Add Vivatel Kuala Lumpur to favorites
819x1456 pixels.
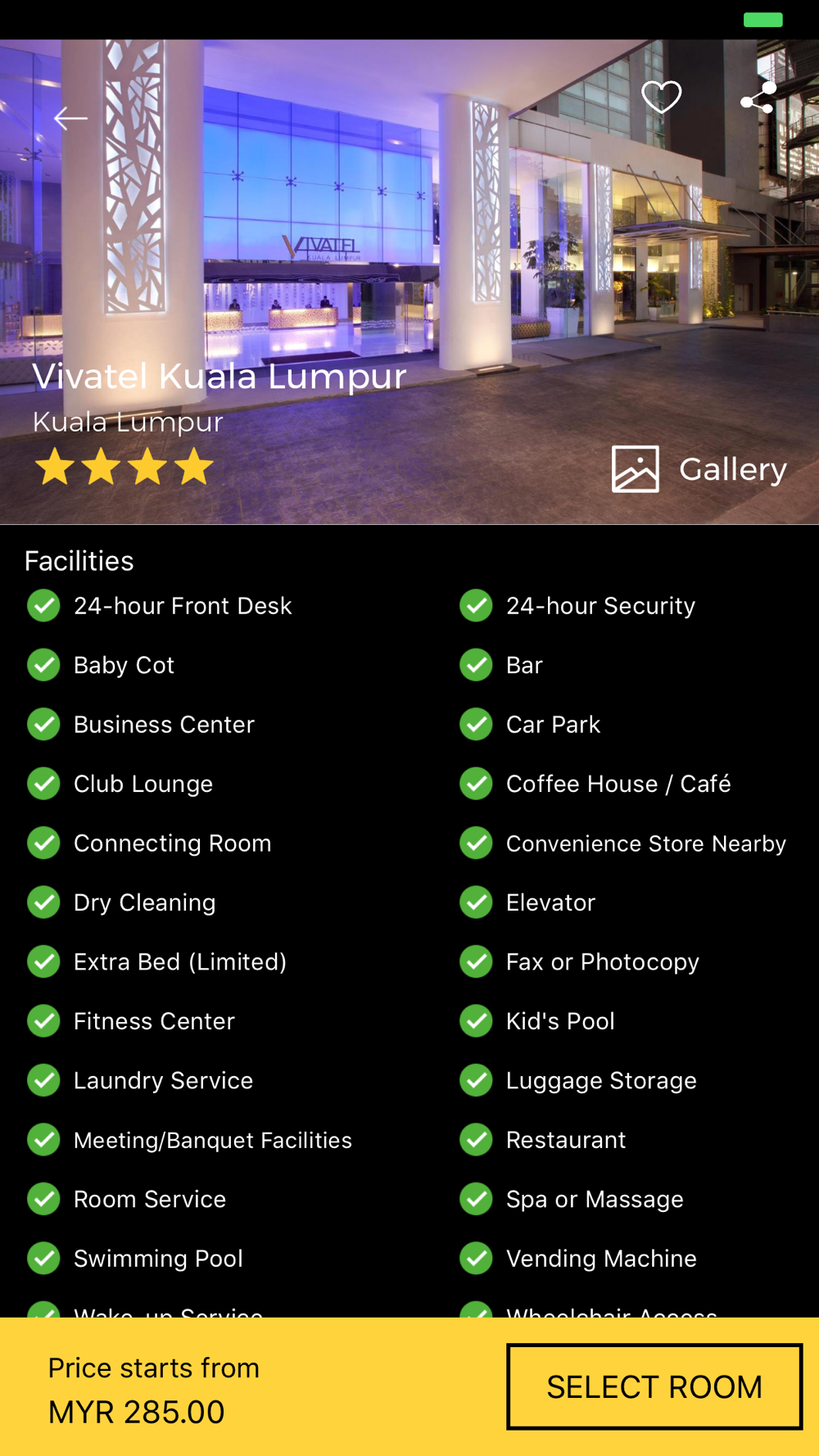tap(661, 97)
